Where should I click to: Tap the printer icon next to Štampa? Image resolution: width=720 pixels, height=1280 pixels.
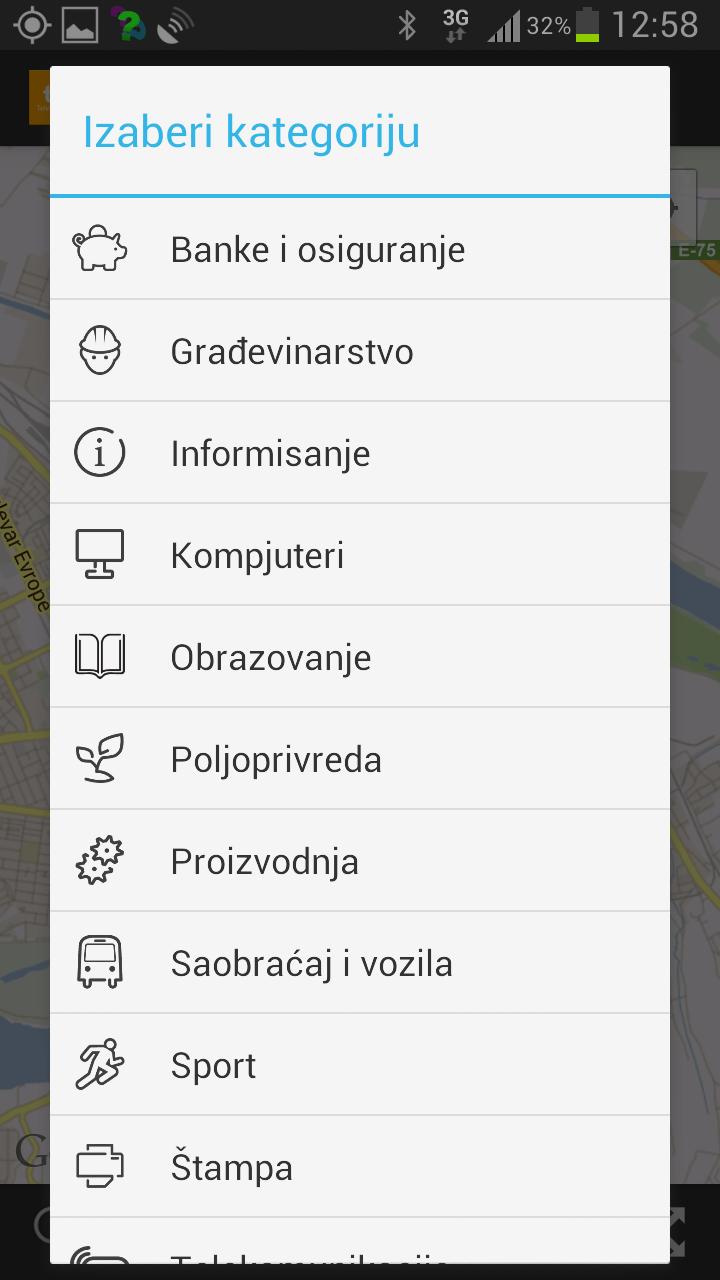click(x=99, y=1166)
